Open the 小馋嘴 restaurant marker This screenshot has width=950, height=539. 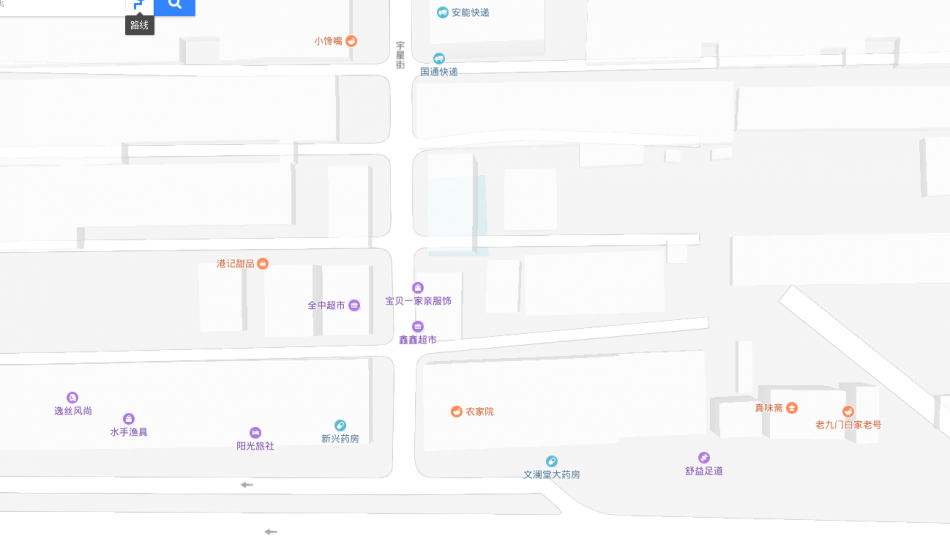tap(351, 41)
